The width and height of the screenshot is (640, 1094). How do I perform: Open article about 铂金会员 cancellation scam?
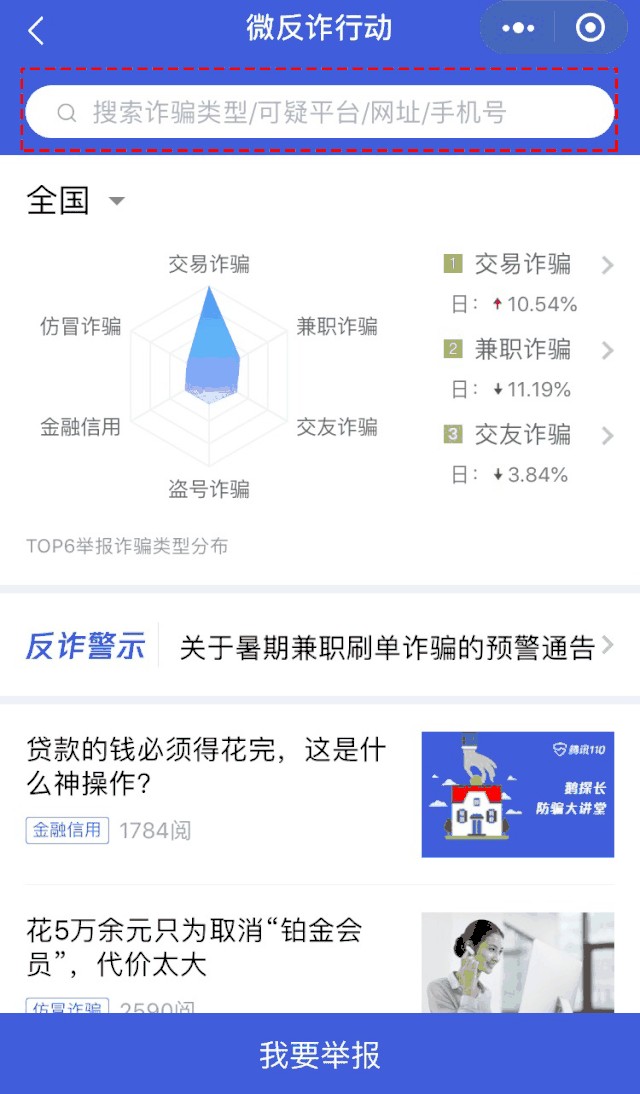194,948
